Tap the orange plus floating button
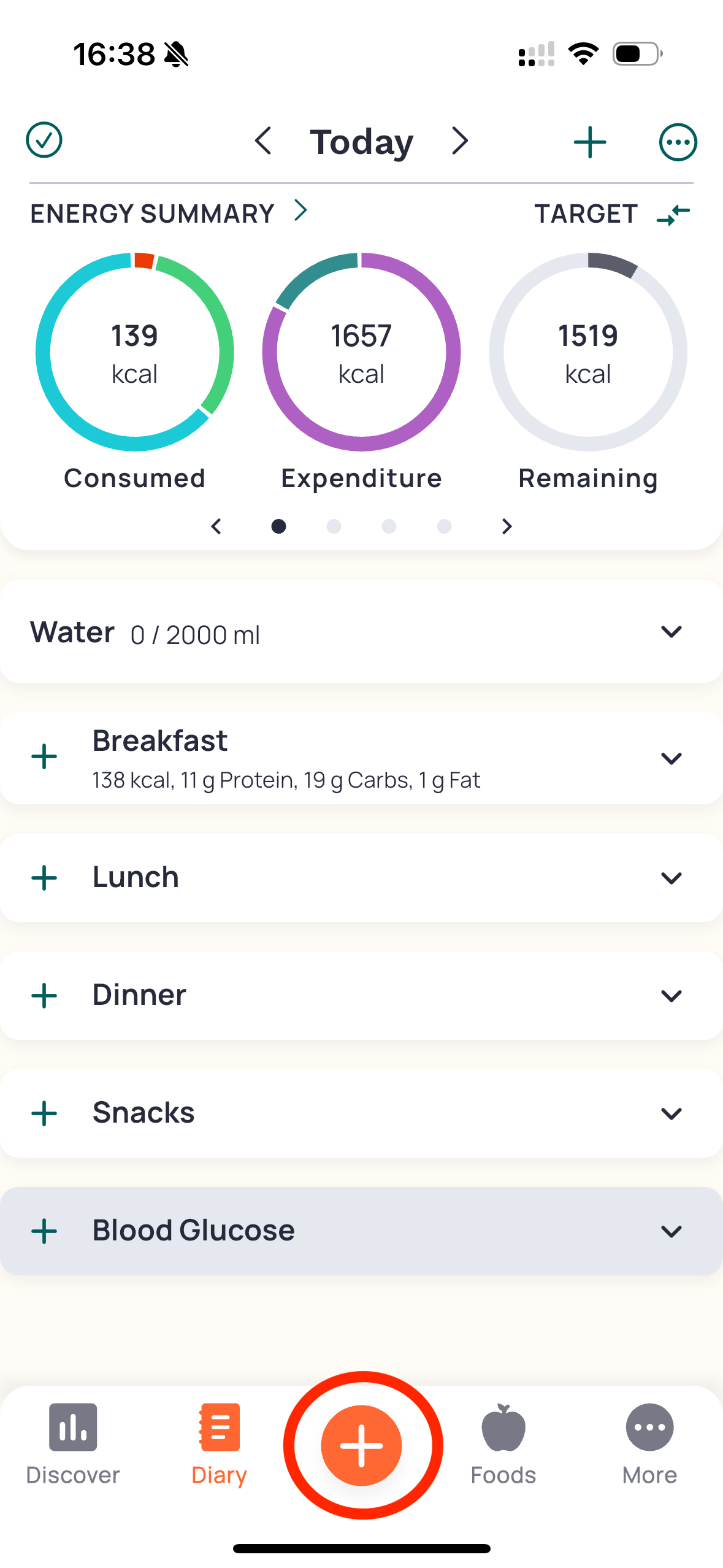723x1568 pixels. click(362, 1445)
